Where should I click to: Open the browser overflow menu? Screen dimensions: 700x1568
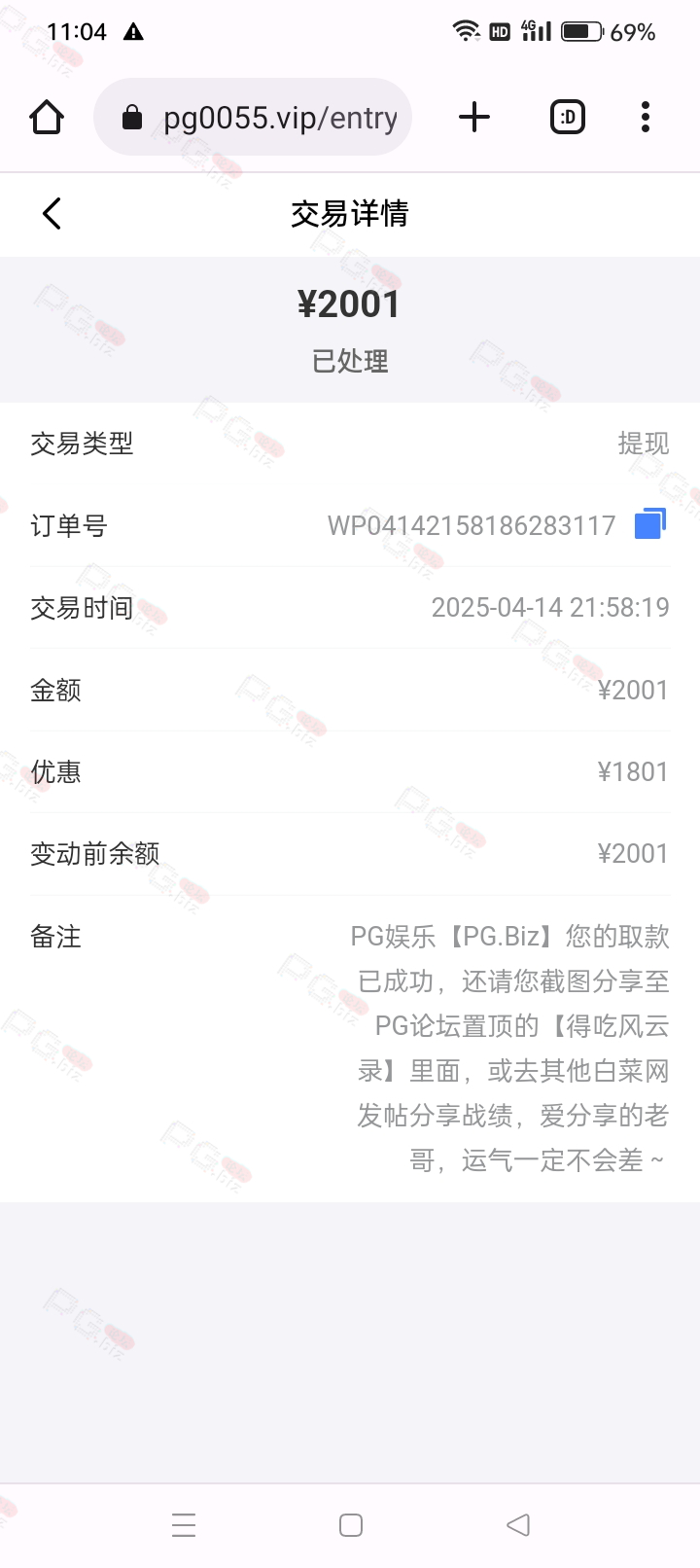click(646, 118)
